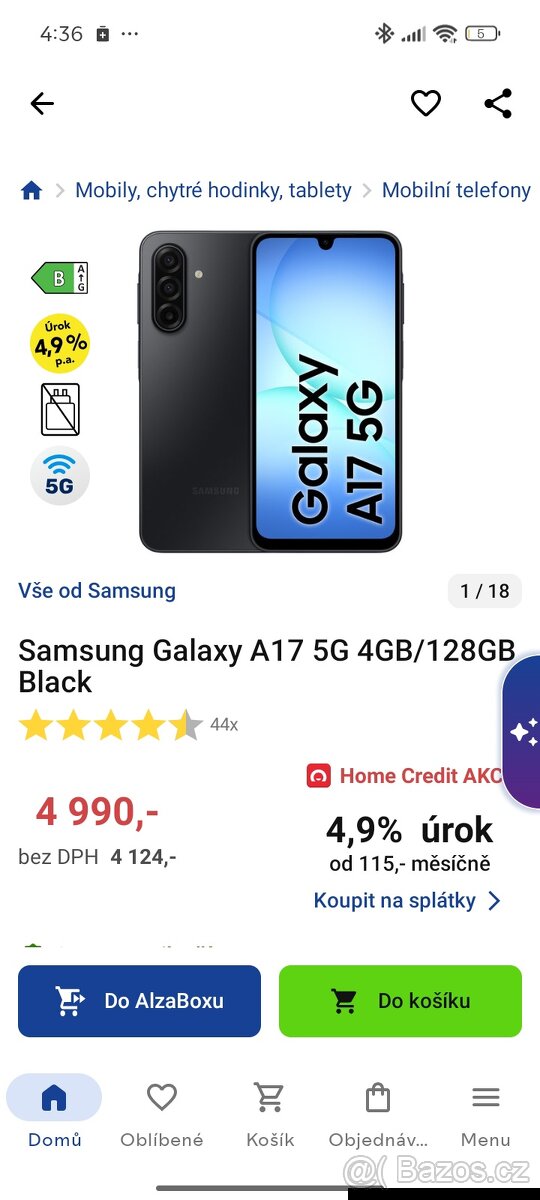Viewport: 540px width, 1200px height.
Task: Open the 44x star ratings
Action: (128, 725)
